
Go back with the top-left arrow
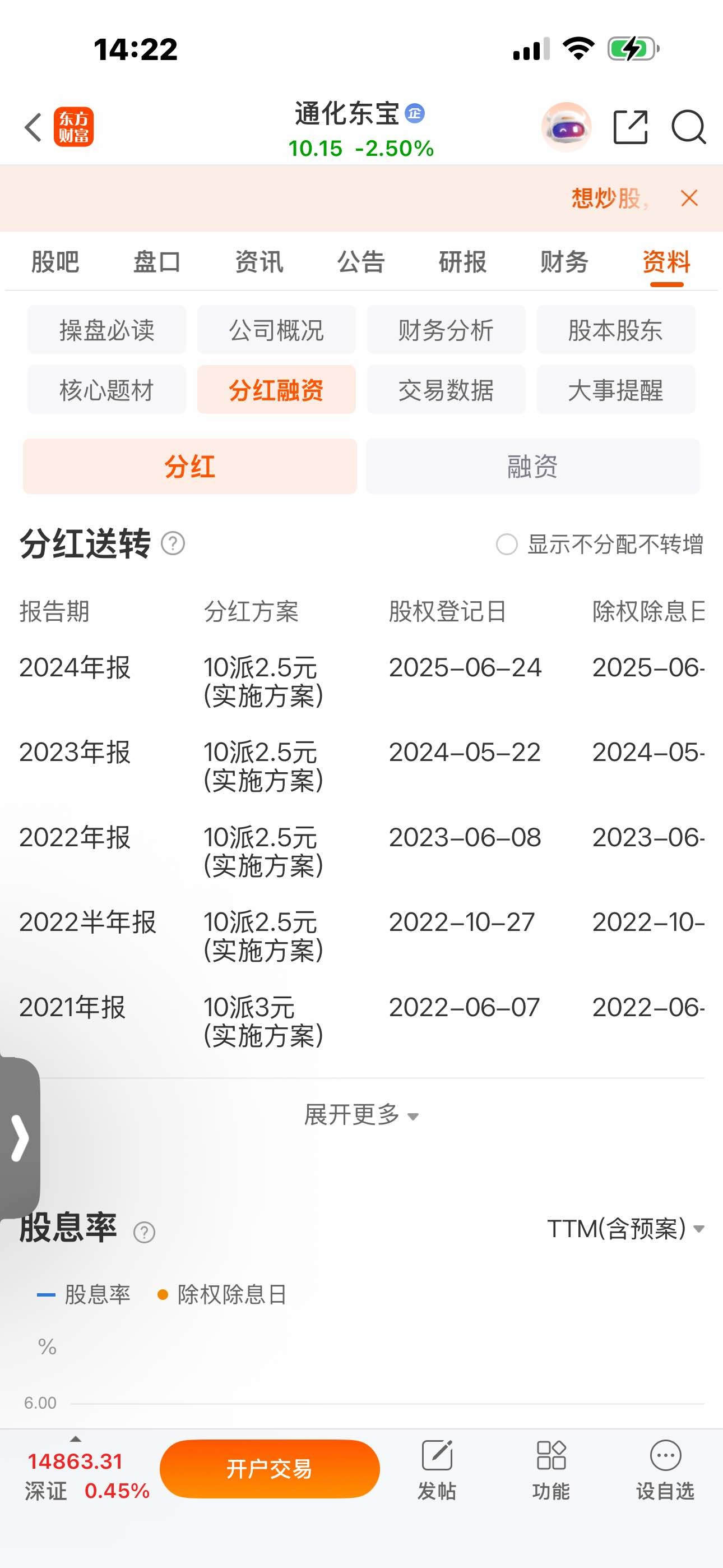click(34, 128)
